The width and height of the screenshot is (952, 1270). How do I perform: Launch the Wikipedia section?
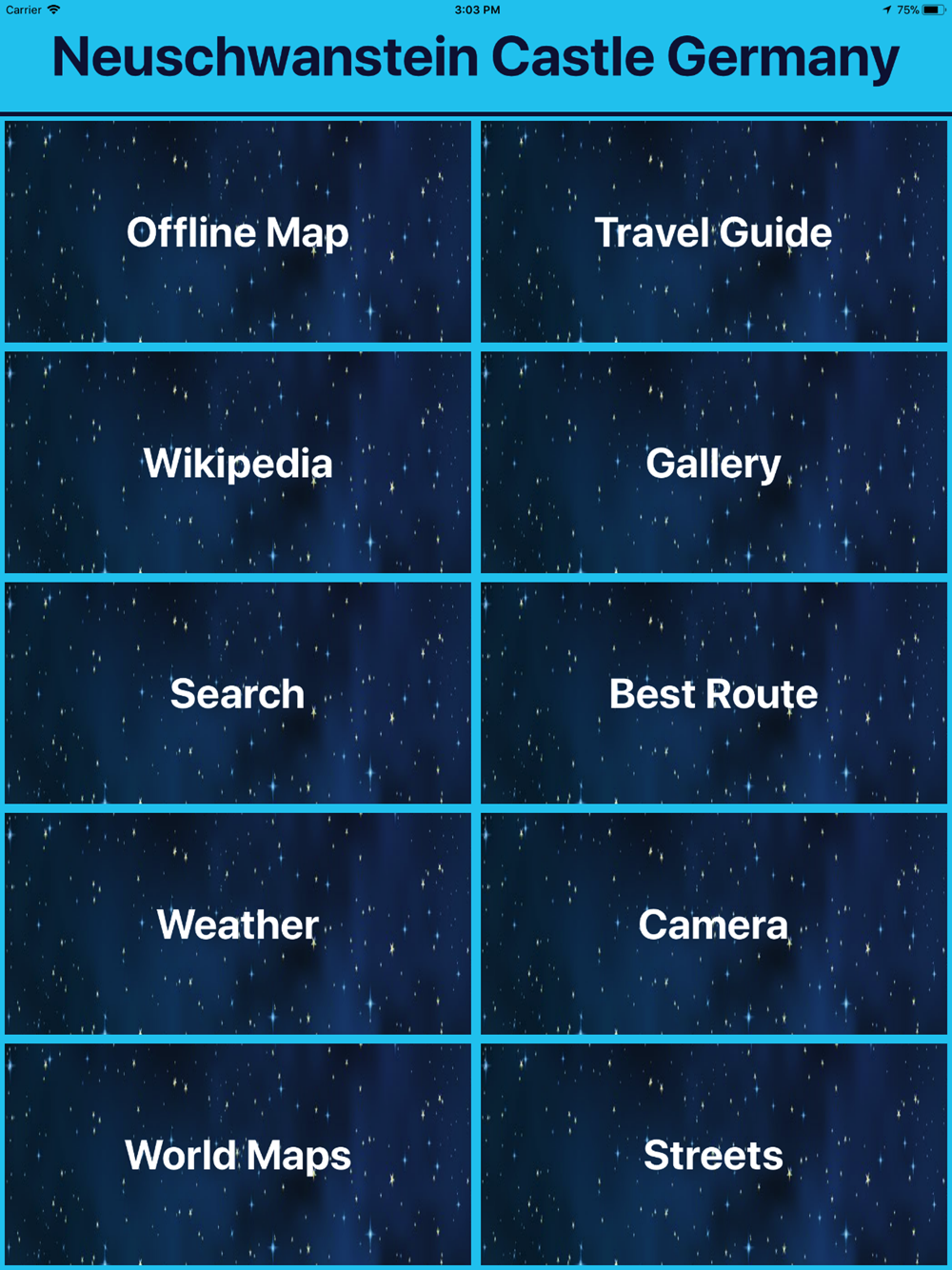[x=238, y=463]
